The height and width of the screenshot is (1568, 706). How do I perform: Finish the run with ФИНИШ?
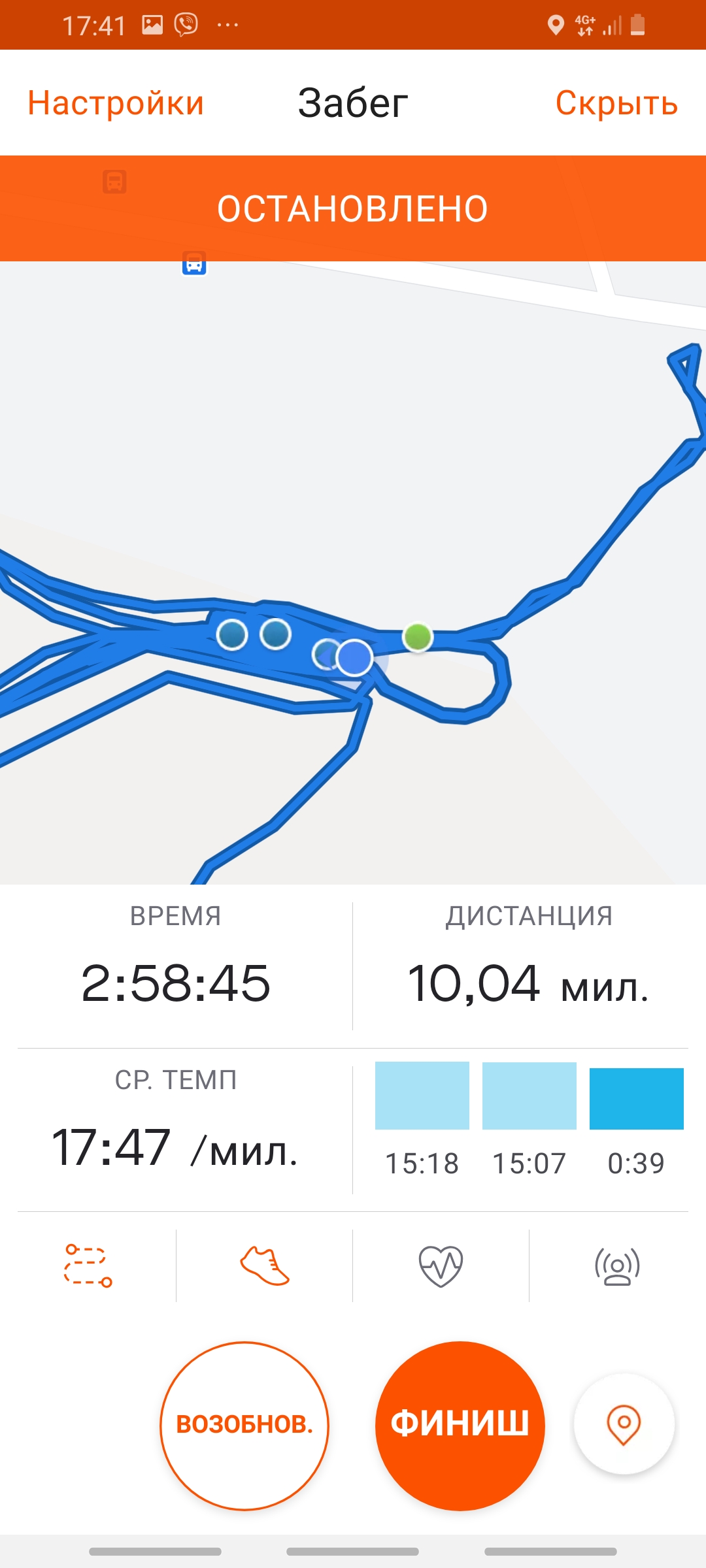tap(460, 1426)
